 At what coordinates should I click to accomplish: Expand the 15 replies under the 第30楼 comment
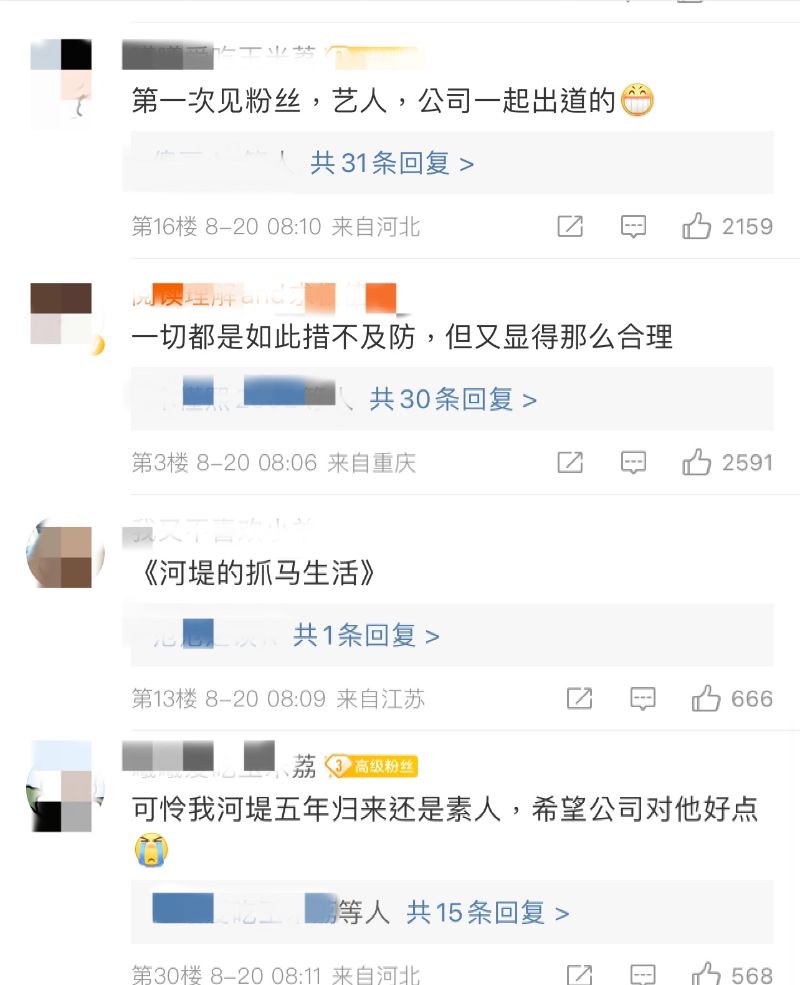point(488,912)
